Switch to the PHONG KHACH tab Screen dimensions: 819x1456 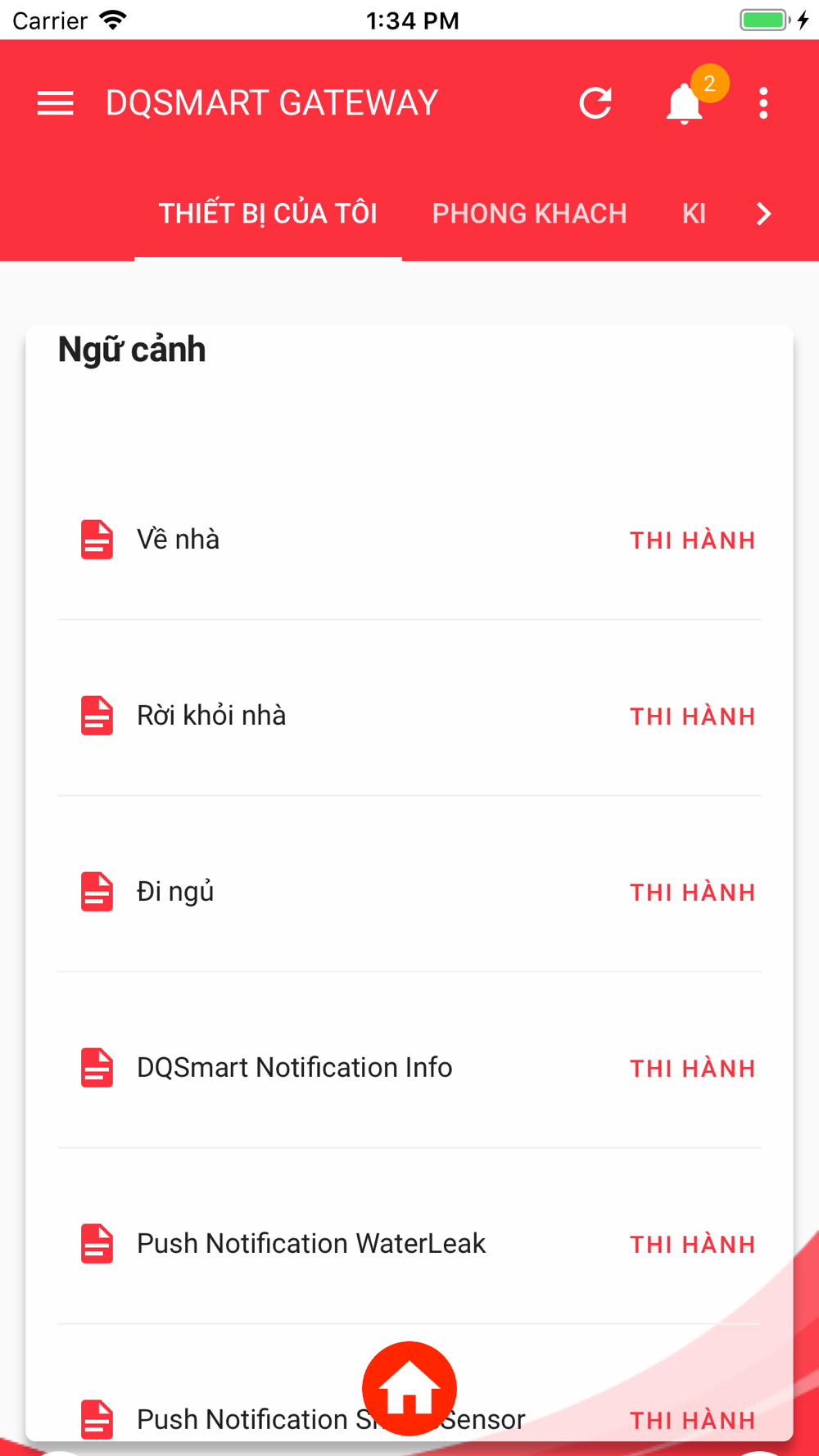(x=529, y=214)
